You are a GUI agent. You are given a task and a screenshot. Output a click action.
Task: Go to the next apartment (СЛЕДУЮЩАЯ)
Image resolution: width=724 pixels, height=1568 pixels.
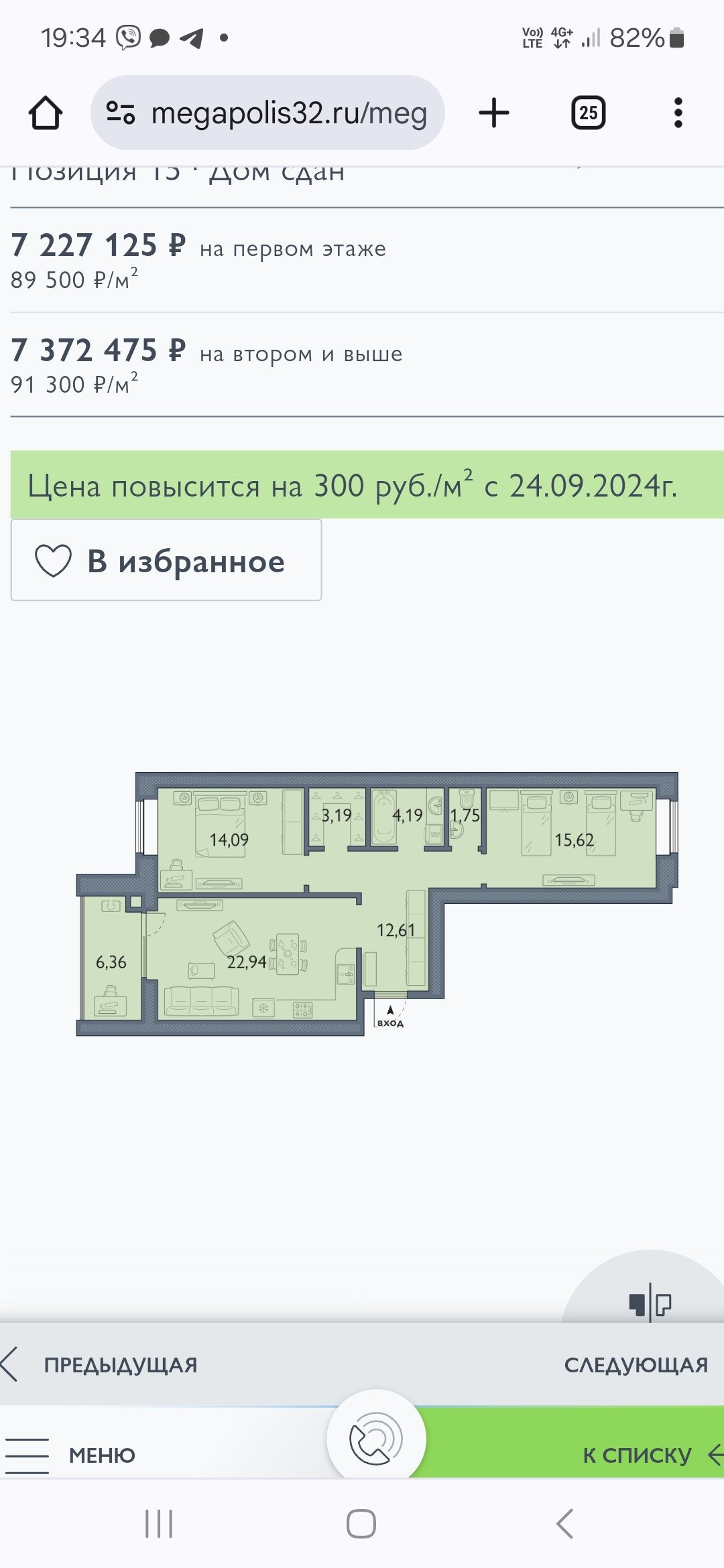(636, 1364)
